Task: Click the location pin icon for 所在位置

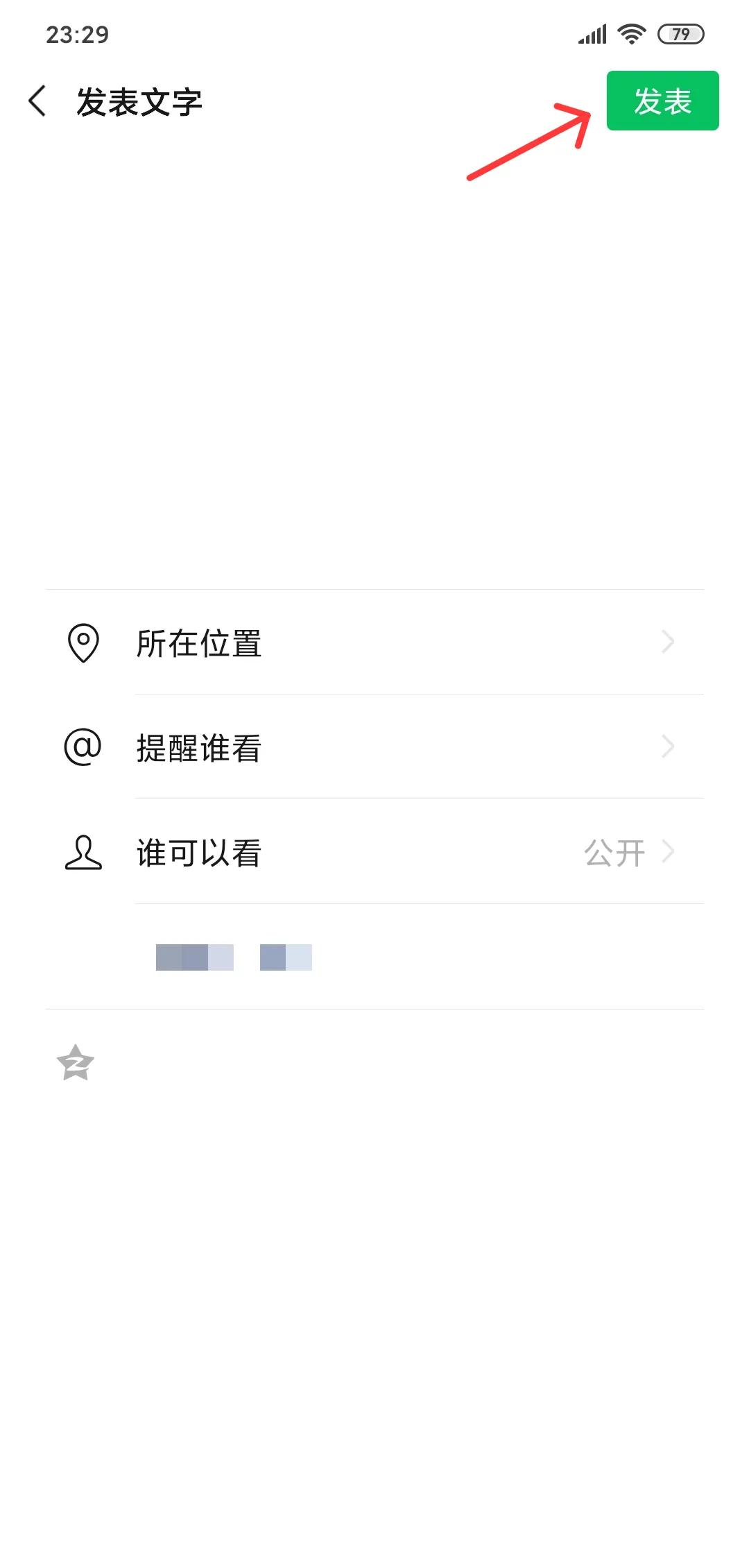Action: pos(83,644)
